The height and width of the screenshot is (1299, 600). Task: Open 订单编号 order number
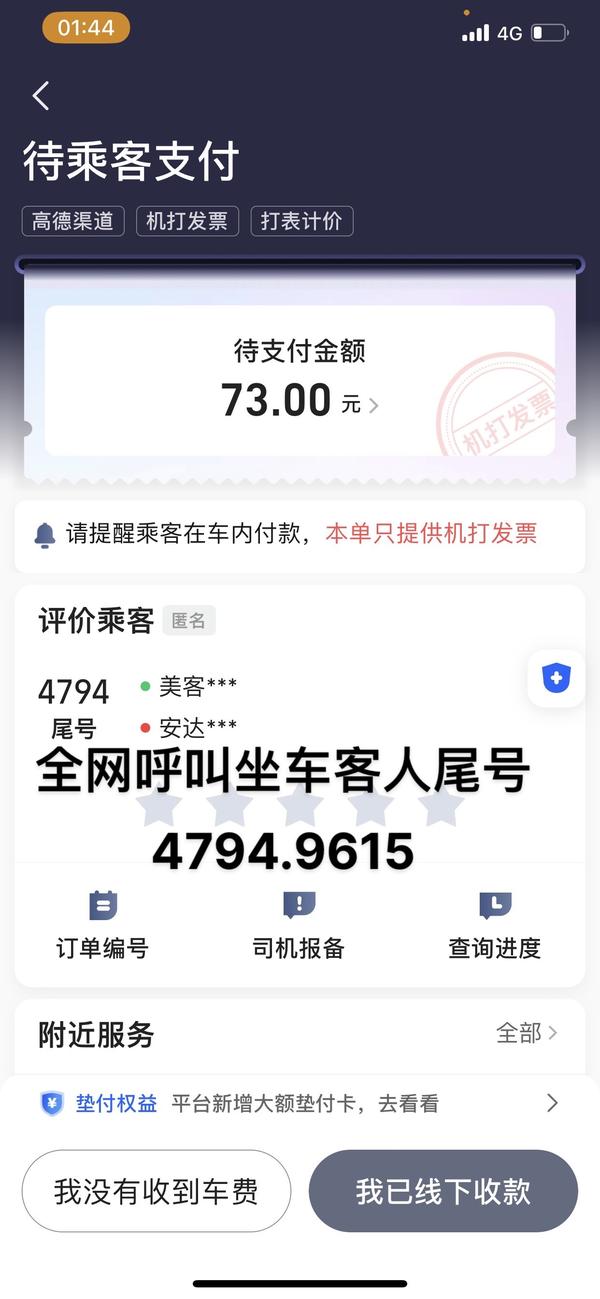102,925
